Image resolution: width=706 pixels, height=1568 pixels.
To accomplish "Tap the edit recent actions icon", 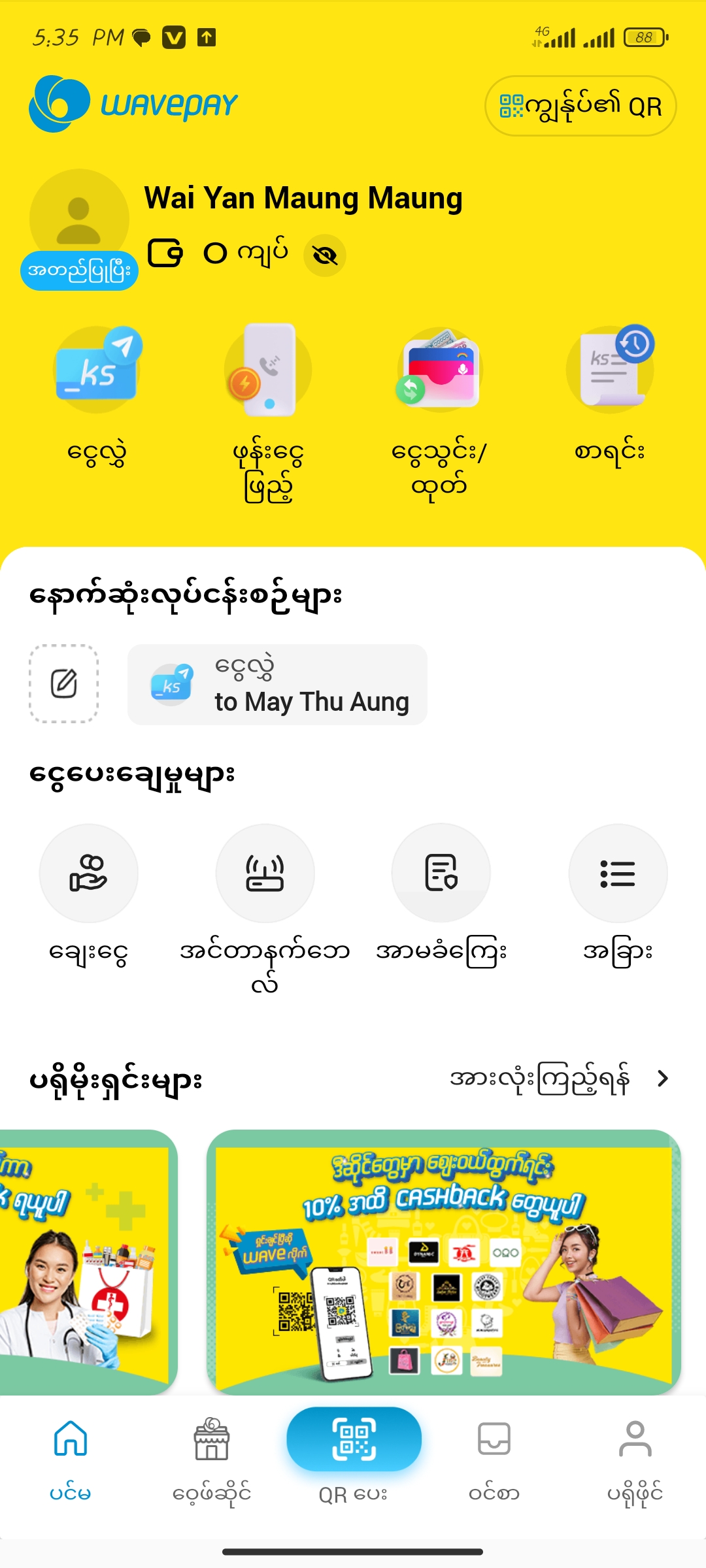I will (64, 683).
